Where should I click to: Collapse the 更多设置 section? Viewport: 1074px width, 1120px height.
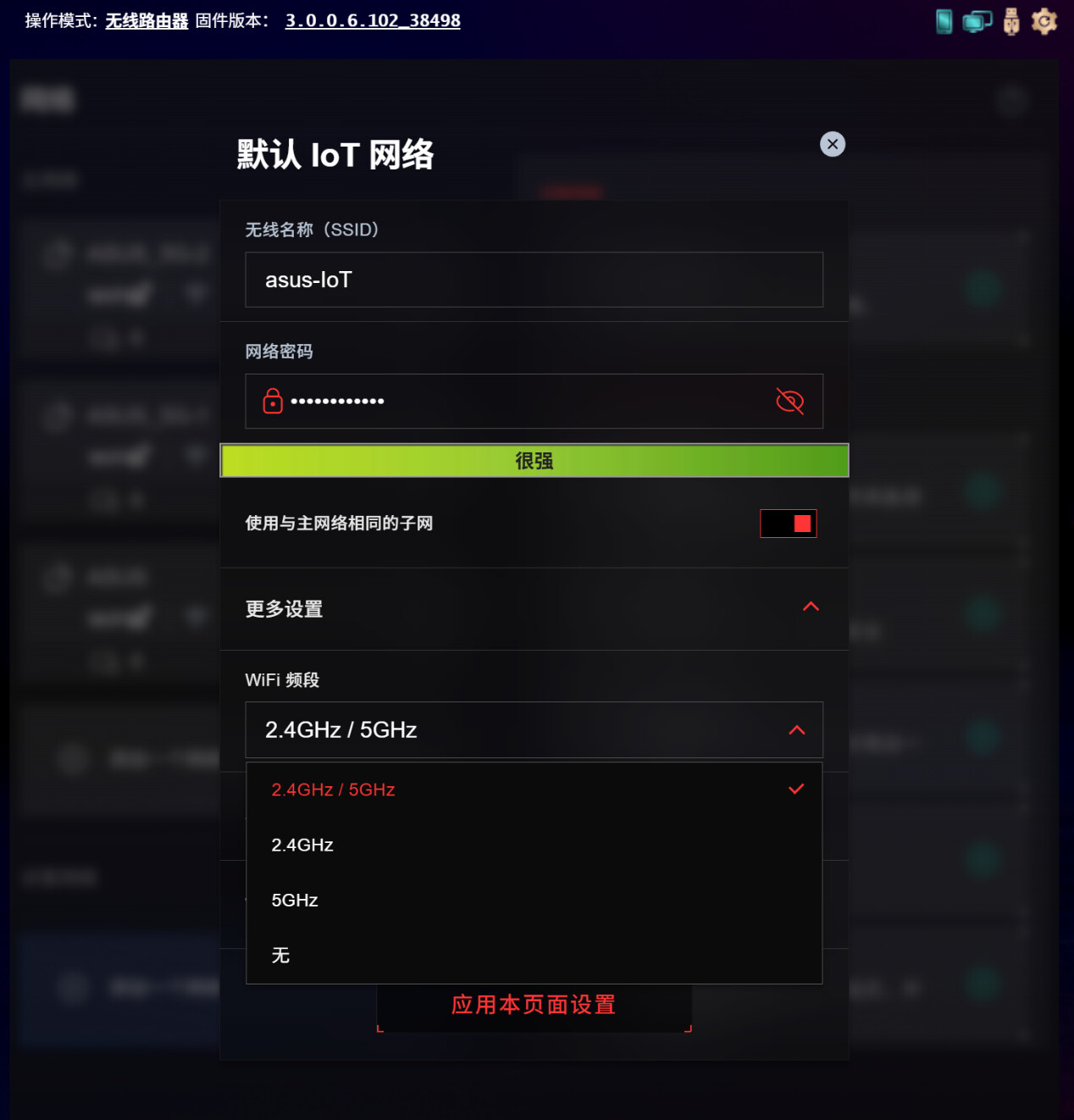[x=811, y=607]
